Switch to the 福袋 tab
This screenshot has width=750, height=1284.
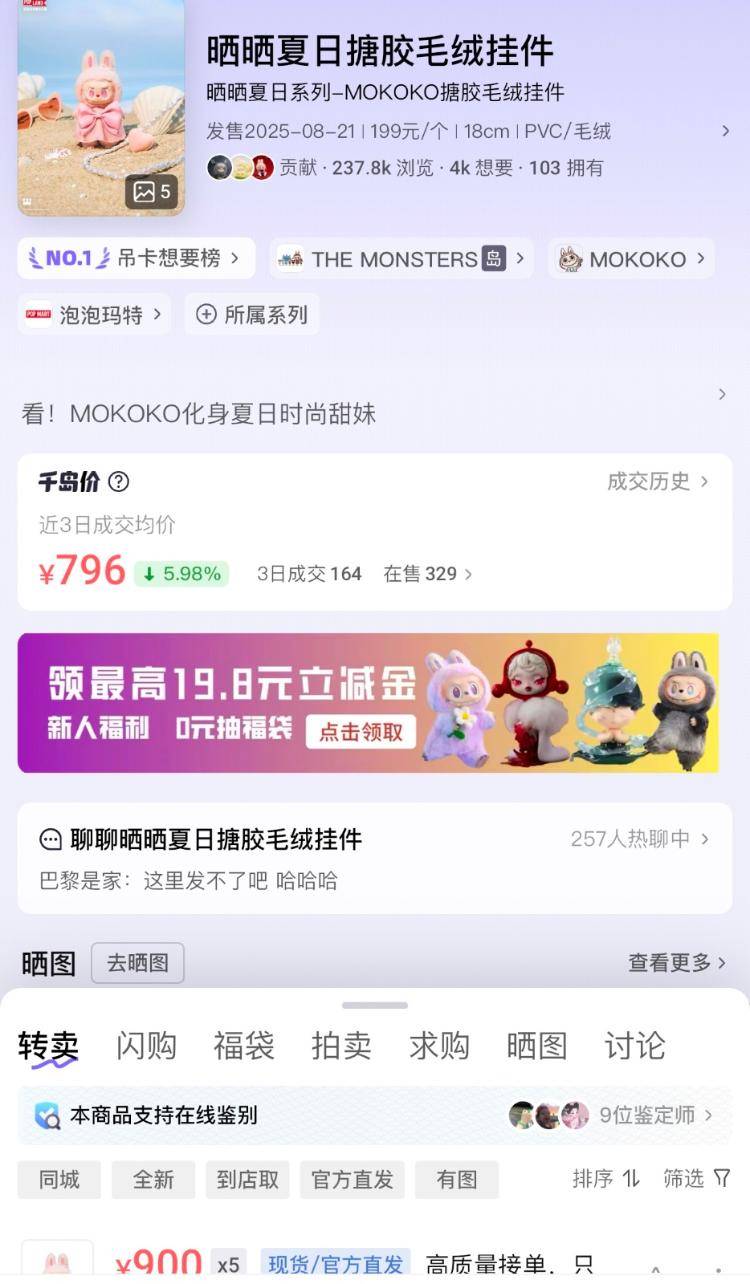(x=243, y=1046)
